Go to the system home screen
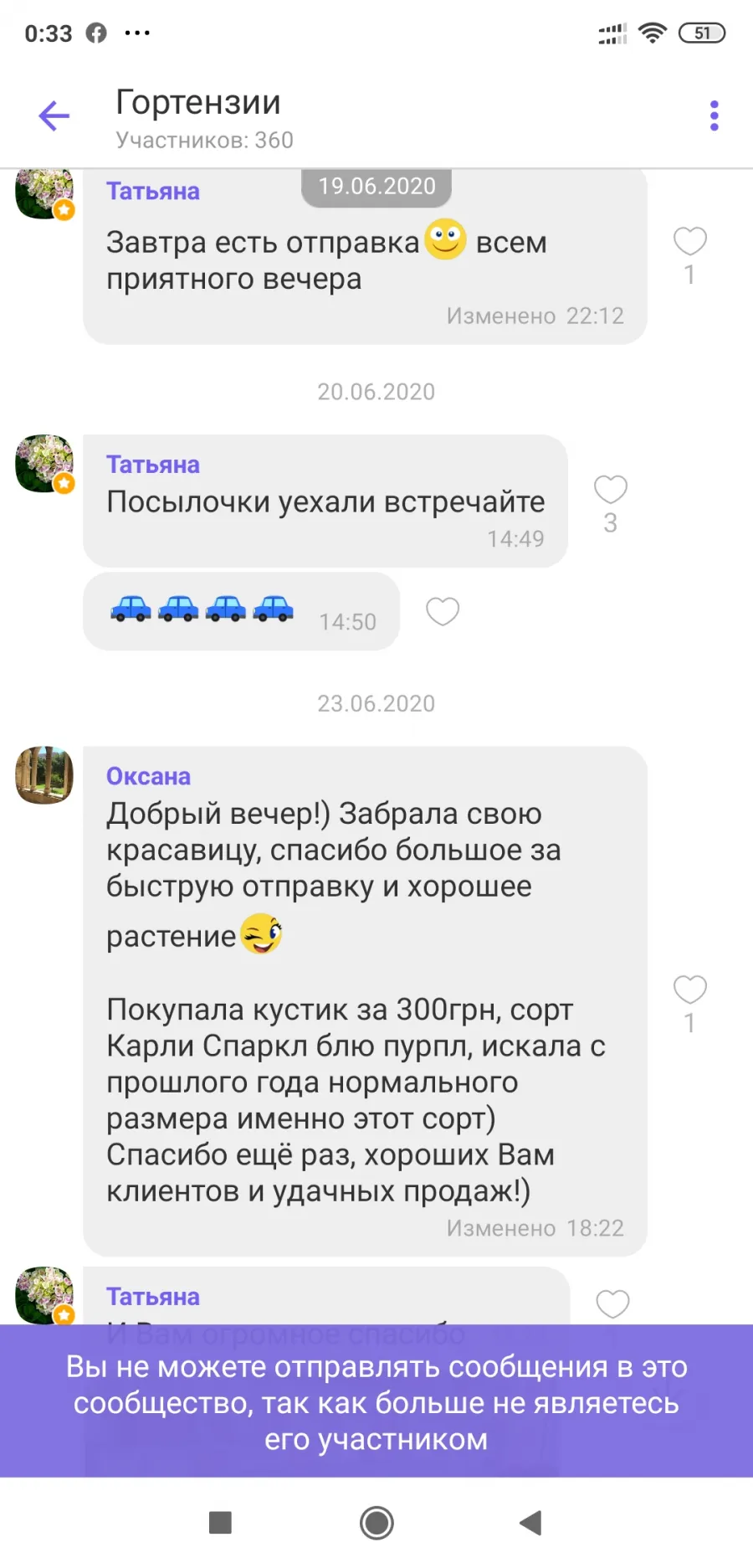This screenshot has height=1568, width=753. (376, 1523)
